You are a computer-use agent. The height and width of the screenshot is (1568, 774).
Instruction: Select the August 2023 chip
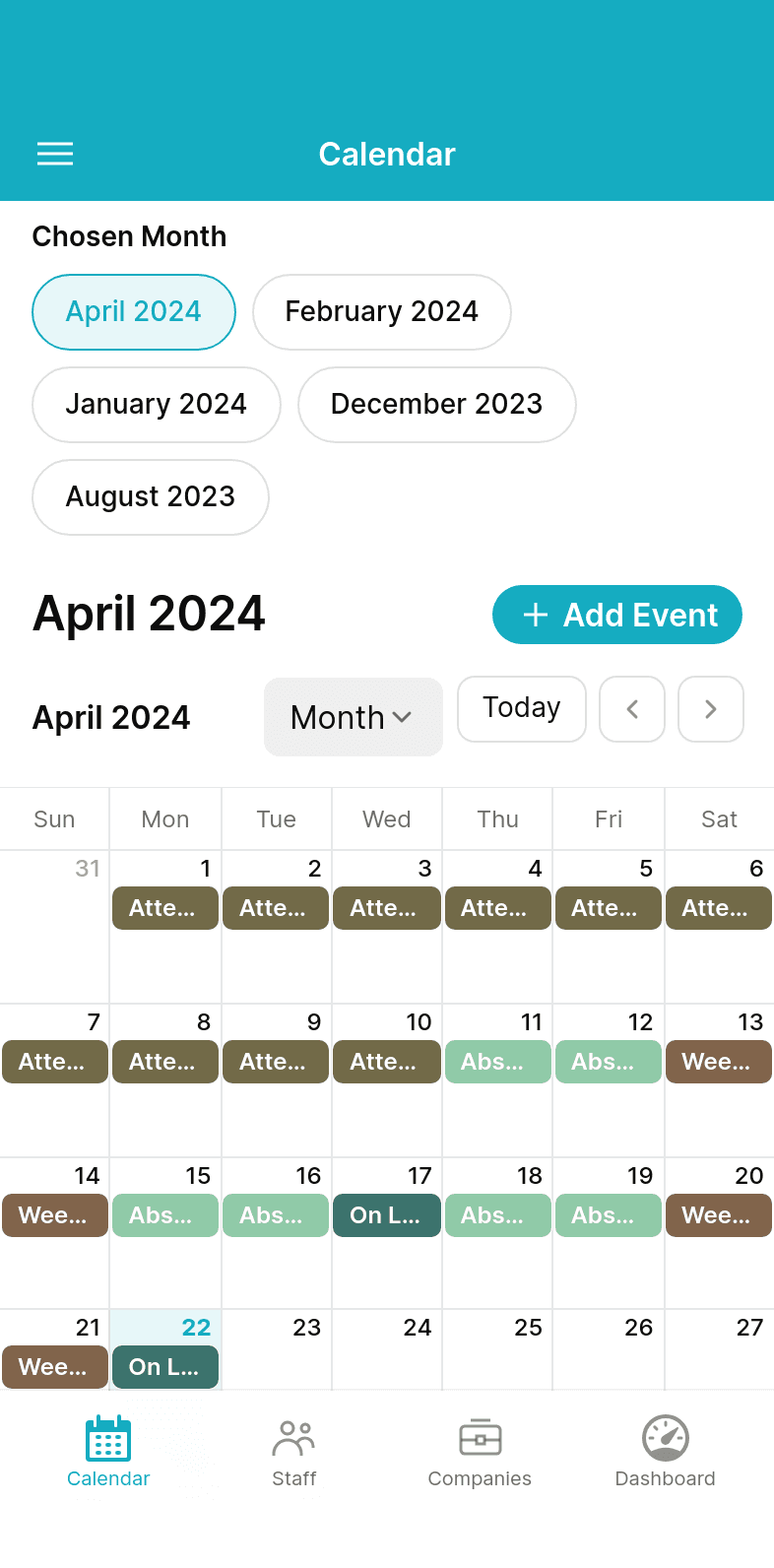tap(151, 497)
